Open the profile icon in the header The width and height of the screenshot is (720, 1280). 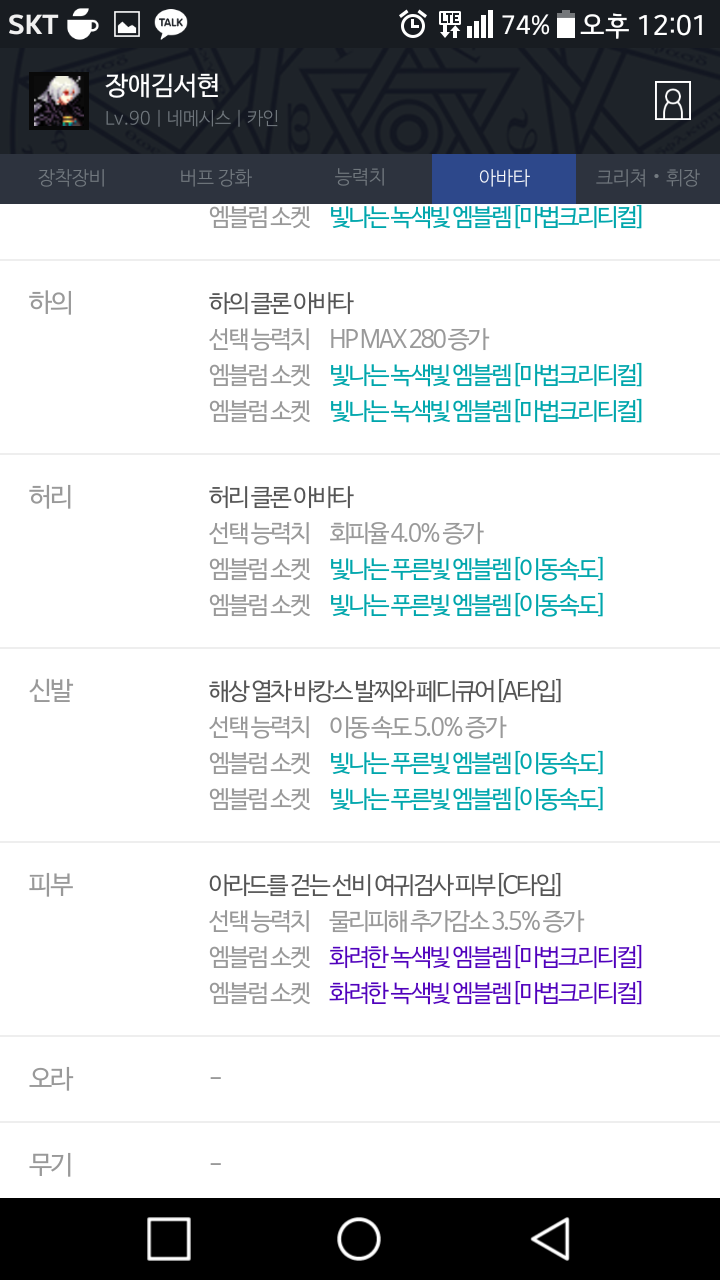click(x=673, y=101)
